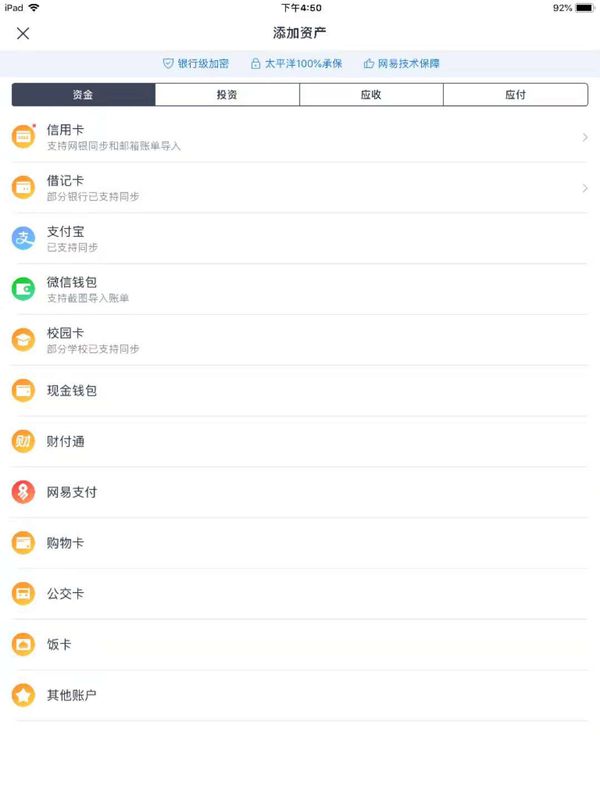The height and width of the screenshot is (800, 600).
Task: Add a 购物卡 asset
Action: point(300,543)
